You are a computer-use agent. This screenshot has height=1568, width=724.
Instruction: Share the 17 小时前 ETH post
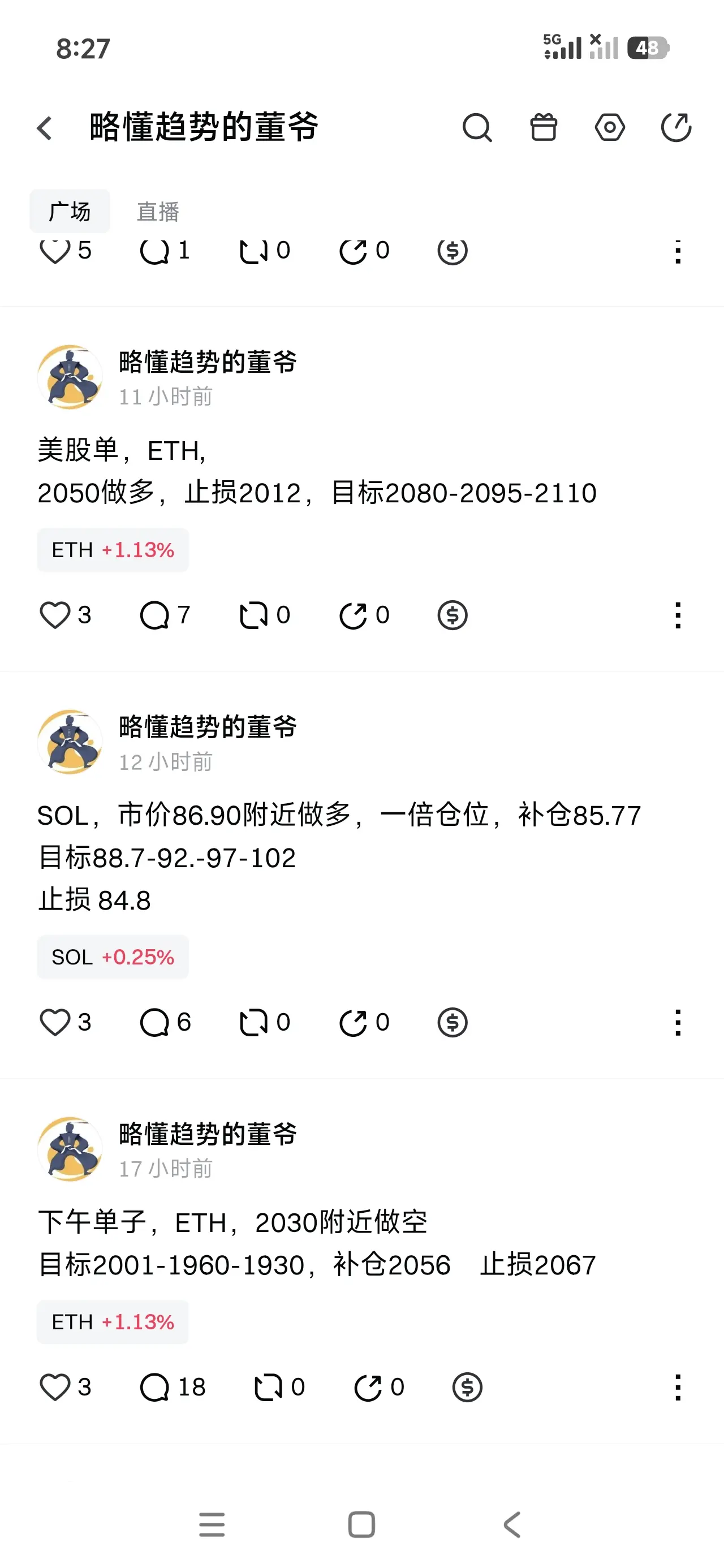[368, 1387]
